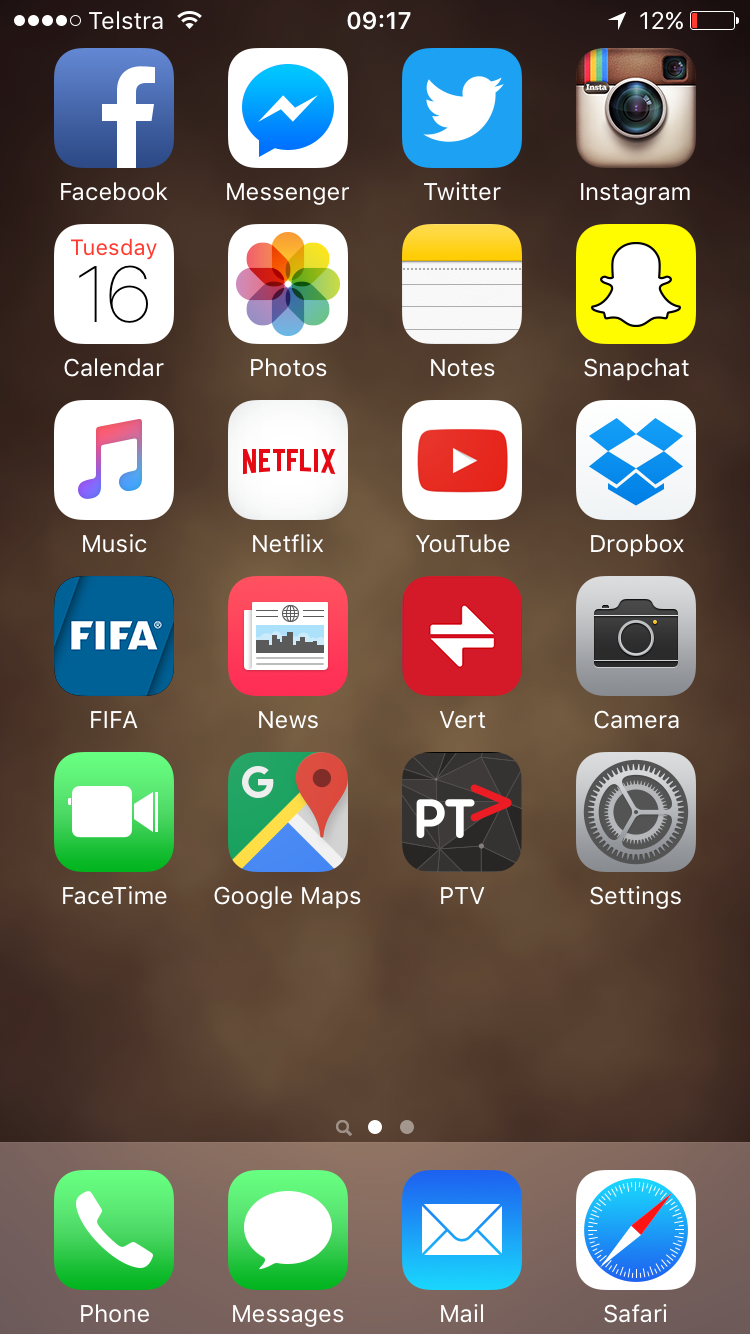Screen dimensions: 750x1334
Task: Launch YouTube
Action: [462, 460]
